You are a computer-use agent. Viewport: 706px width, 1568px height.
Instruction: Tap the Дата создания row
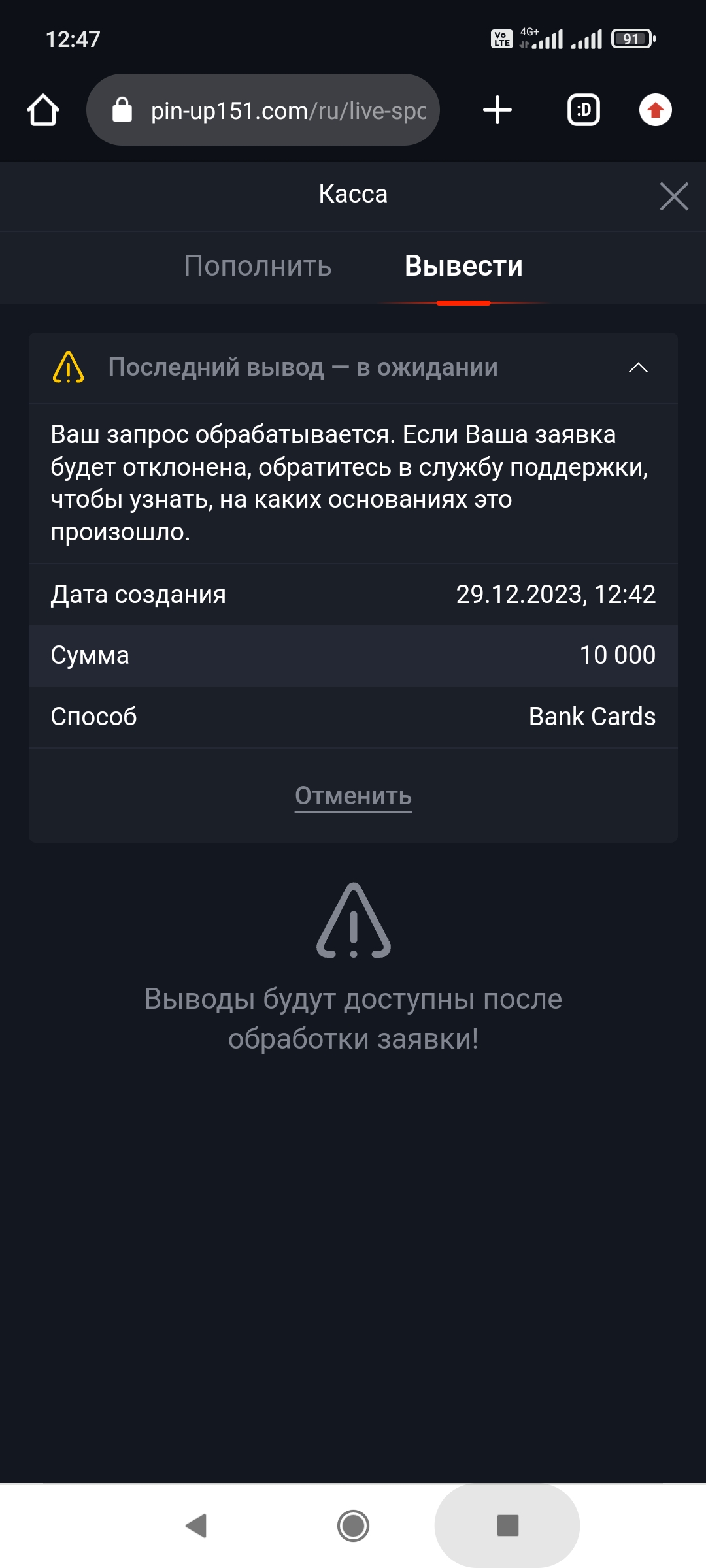(x=353, y=595)
